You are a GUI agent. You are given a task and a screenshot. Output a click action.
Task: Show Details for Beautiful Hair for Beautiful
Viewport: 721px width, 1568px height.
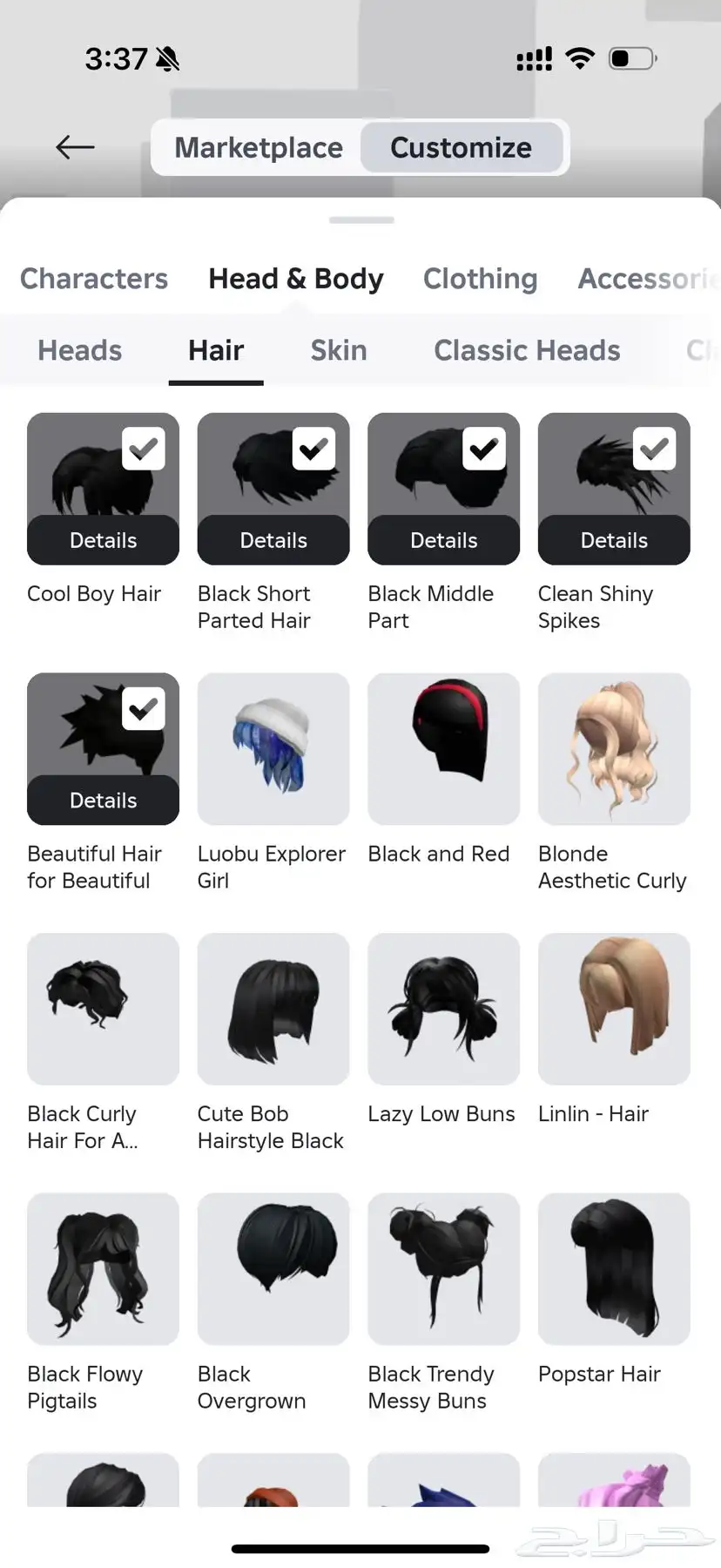(x=103, y=801)
